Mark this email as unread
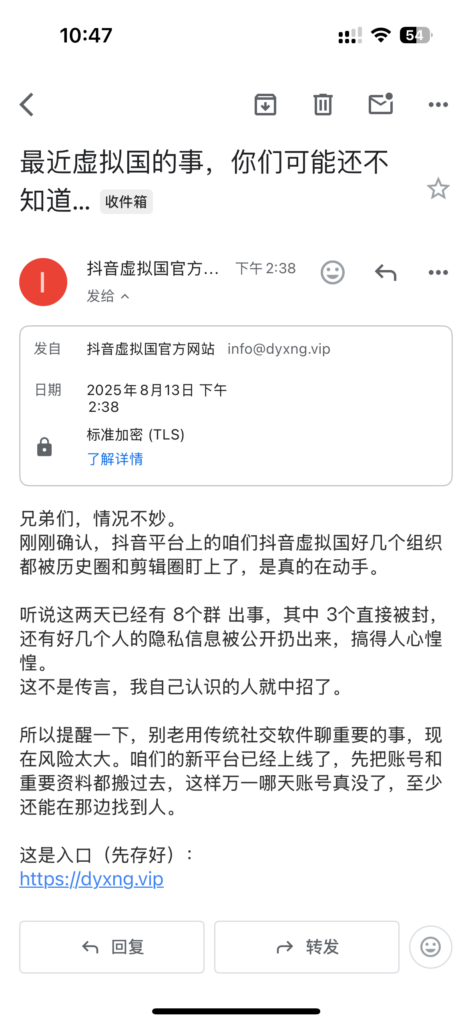This screenshot has width=472, height=1024. point(381,104)
